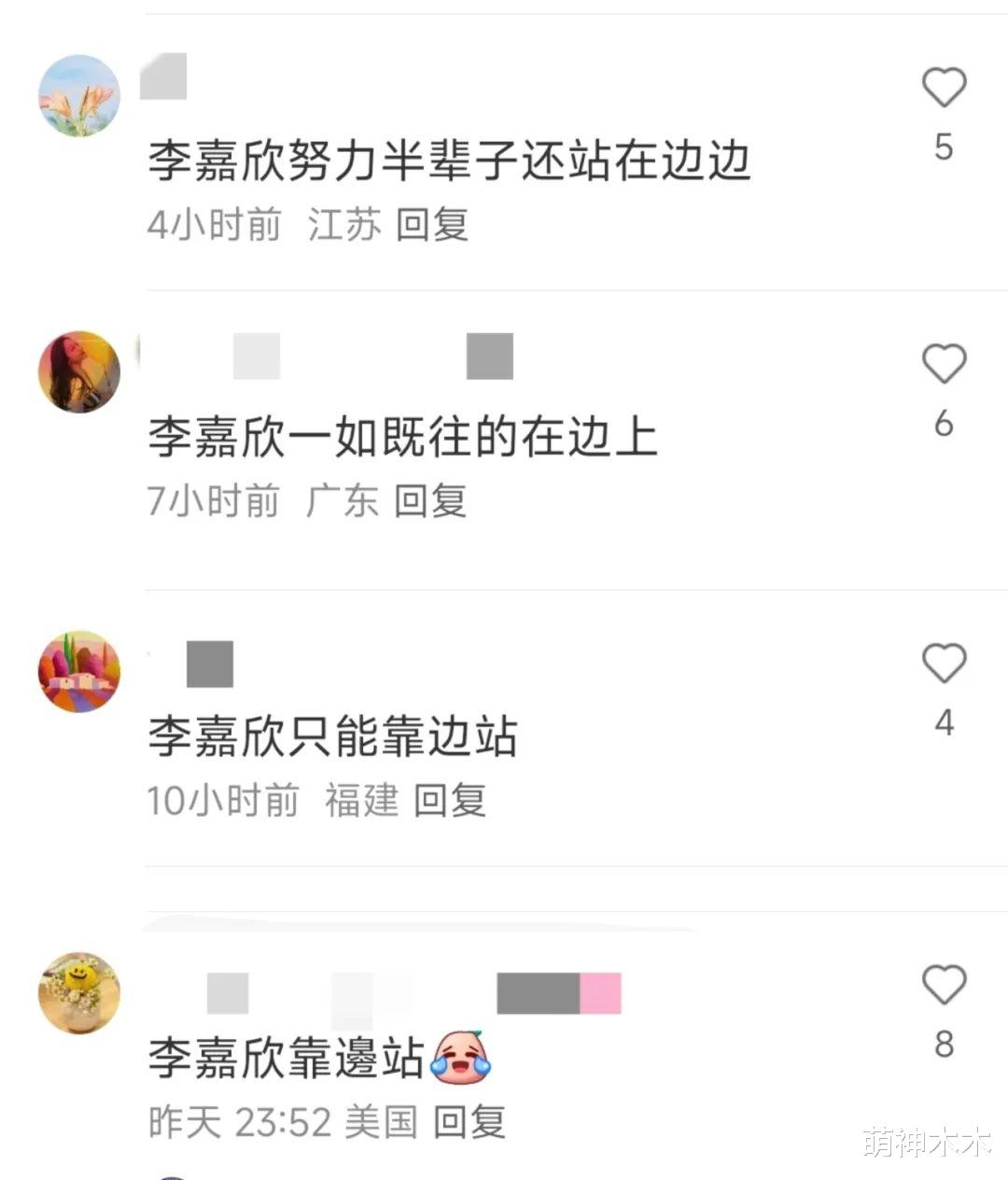The width and height of the screenshot is (1008, 1180).
Task: Tap the smiley bouquet avatar of the last commenter
Action: (79, 993)
